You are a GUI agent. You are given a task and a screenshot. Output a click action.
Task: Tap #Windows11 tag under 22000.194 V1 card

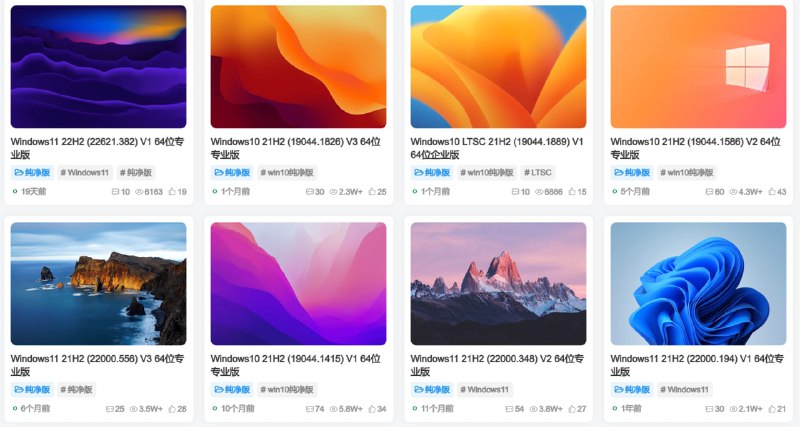684,390
